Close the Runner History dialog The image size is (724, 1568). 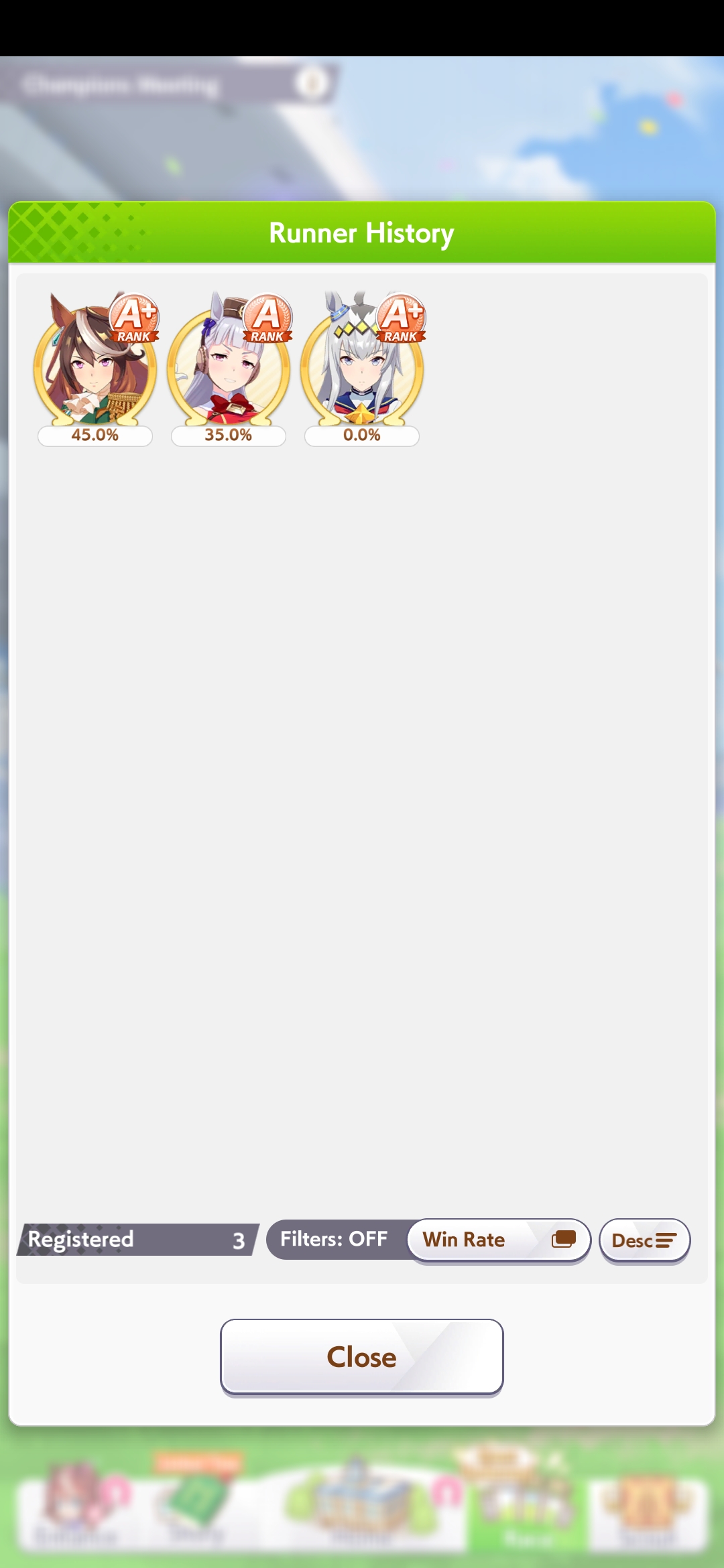point(361,1357)
